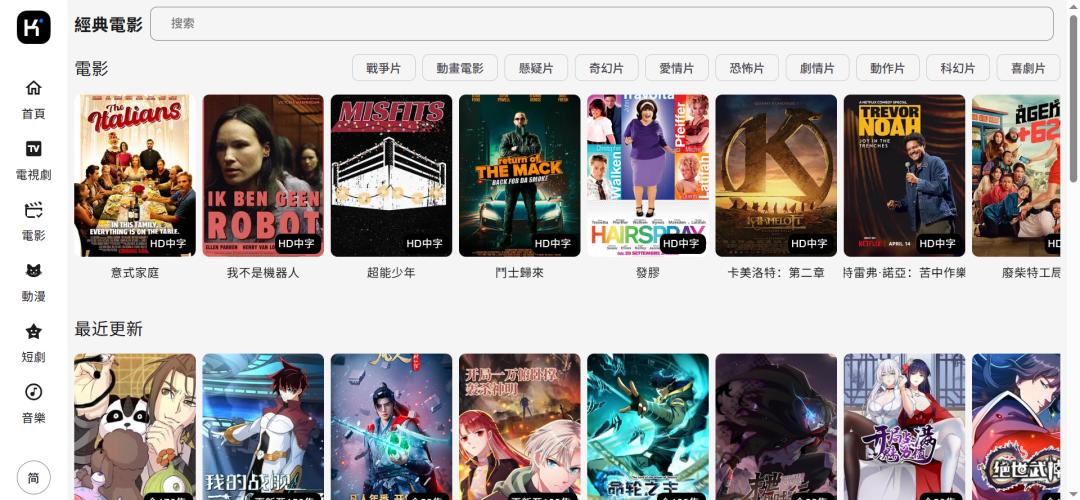Switch to the 電視劇 section

[33, 159]
